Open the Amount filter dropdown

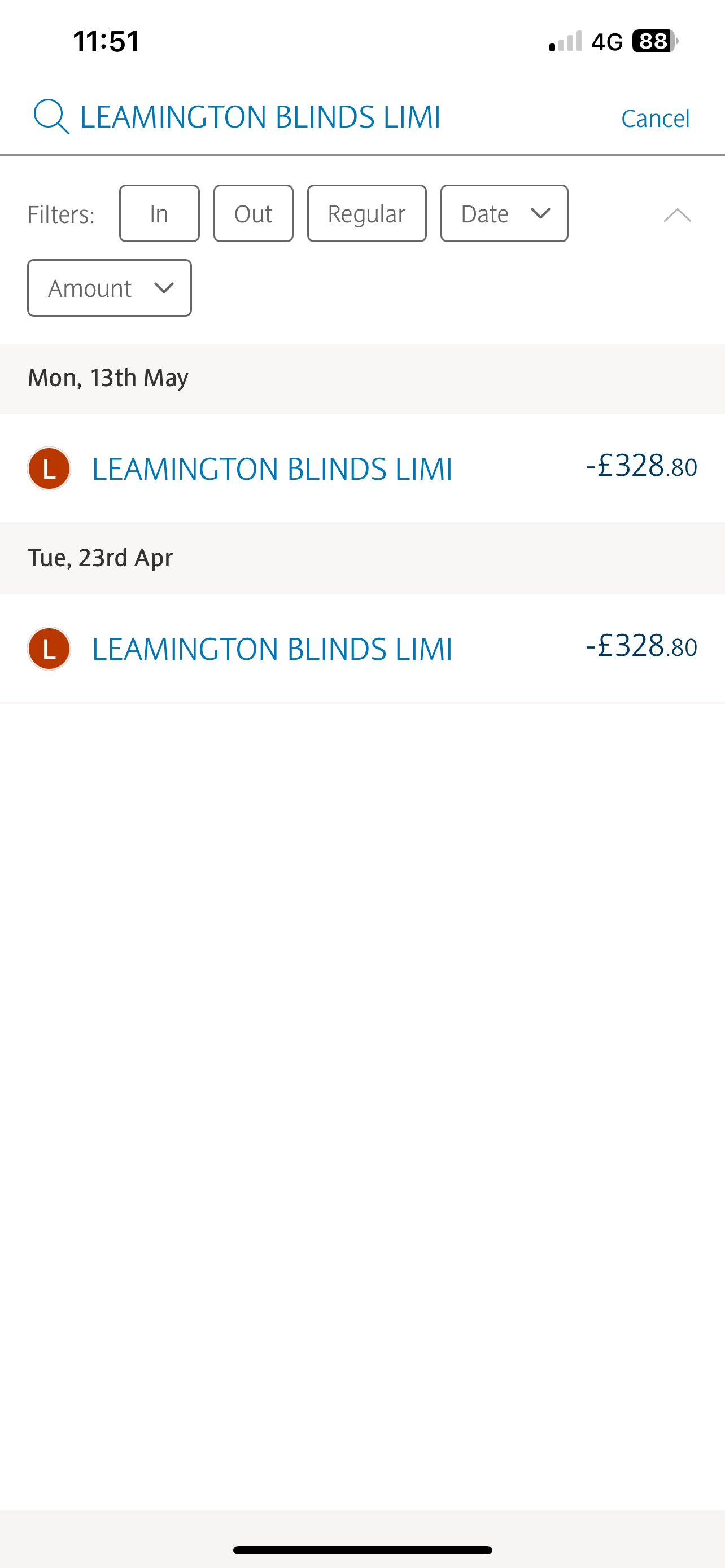coord(110,288)
